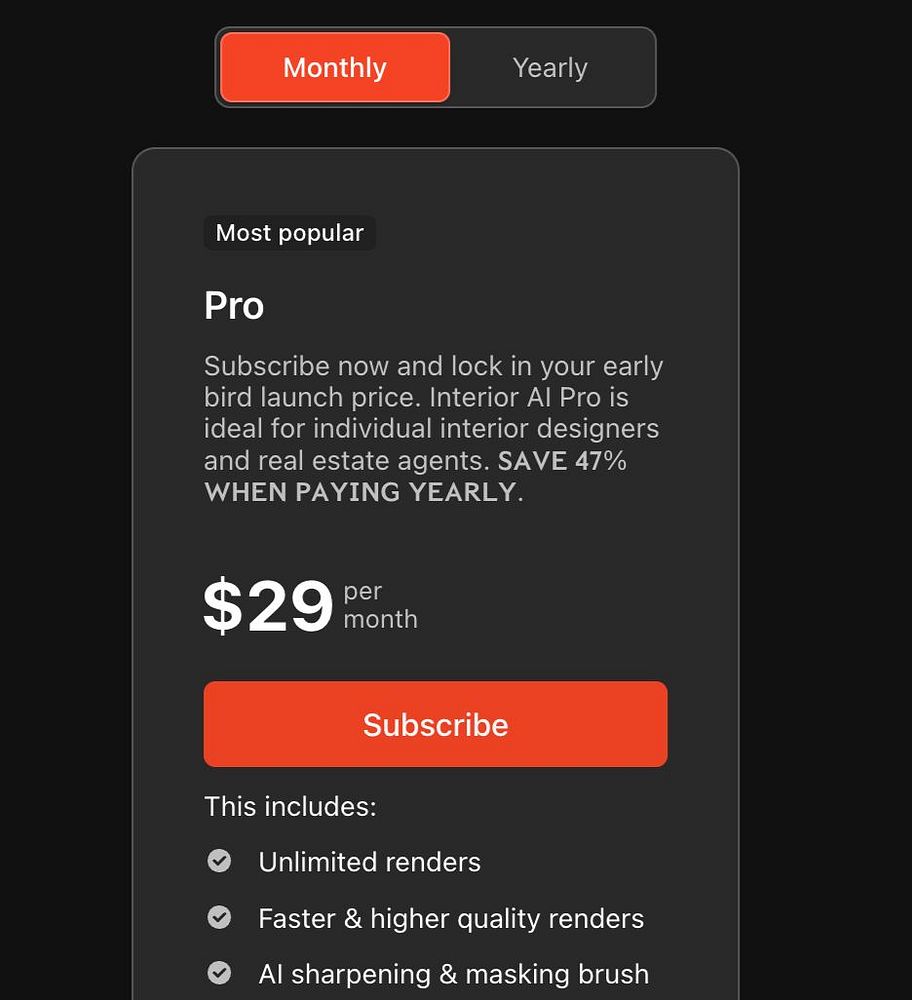Switch to Yearly billing
The image size is (912, 1000).
tap(550, 68)
